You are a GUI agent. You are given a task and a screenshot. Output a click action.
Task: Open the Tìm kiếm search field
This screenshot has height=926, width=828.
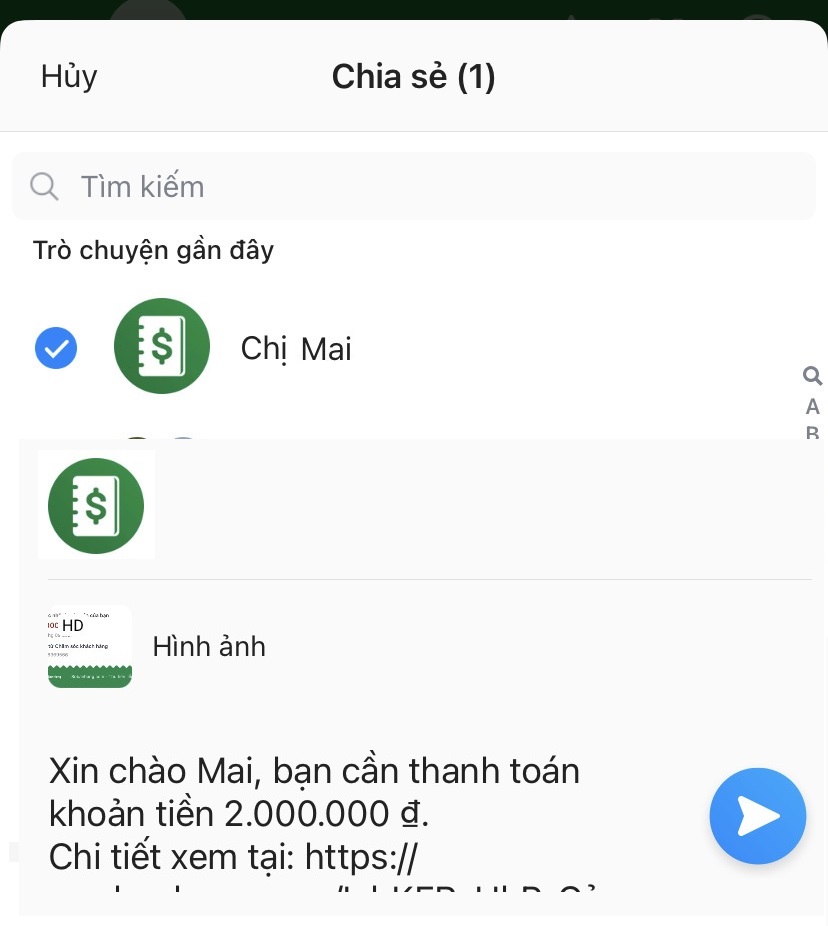tap(414, 186)
